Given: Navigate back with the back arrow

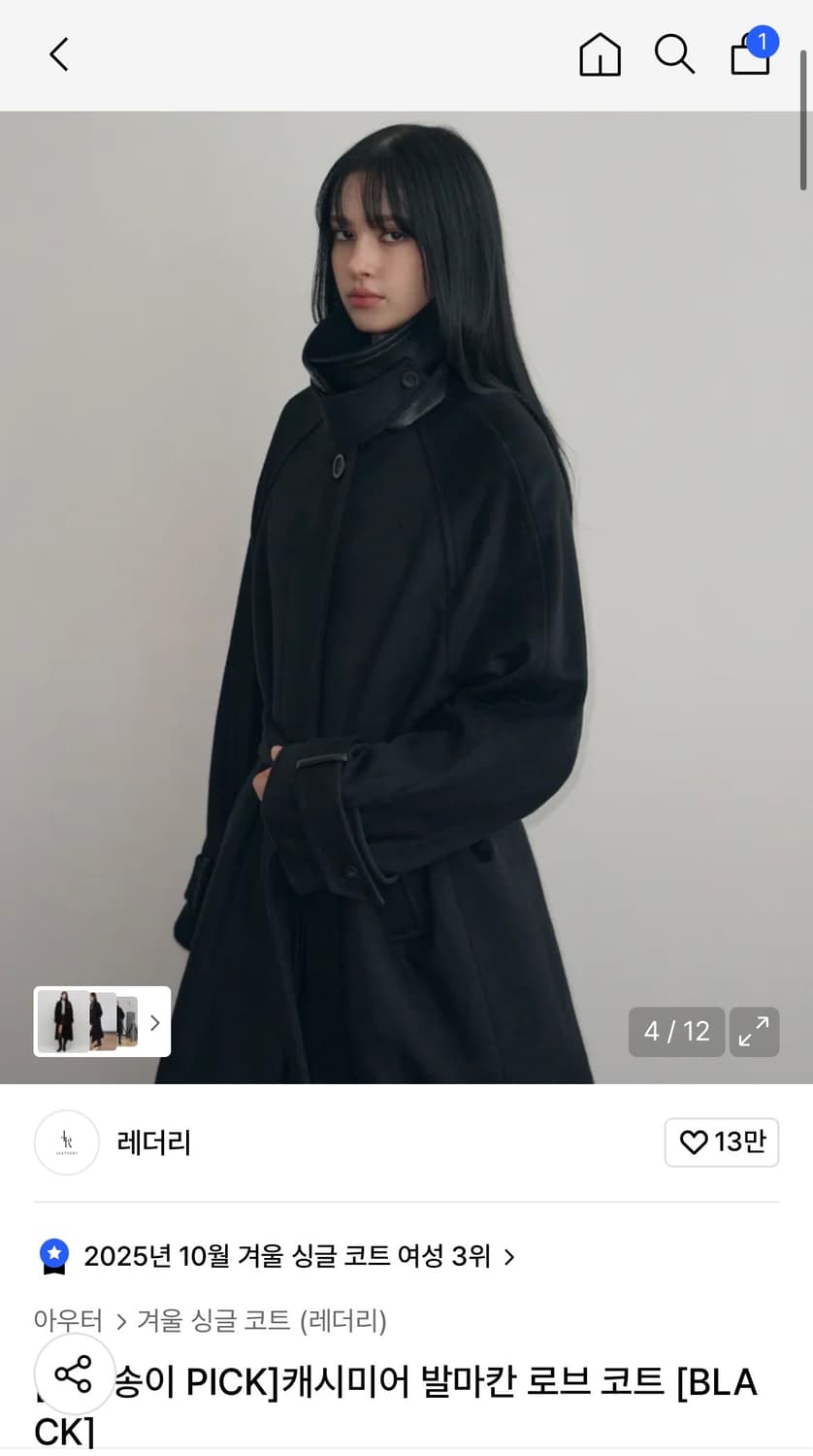Looking at the screenshot, I should 58,54.
